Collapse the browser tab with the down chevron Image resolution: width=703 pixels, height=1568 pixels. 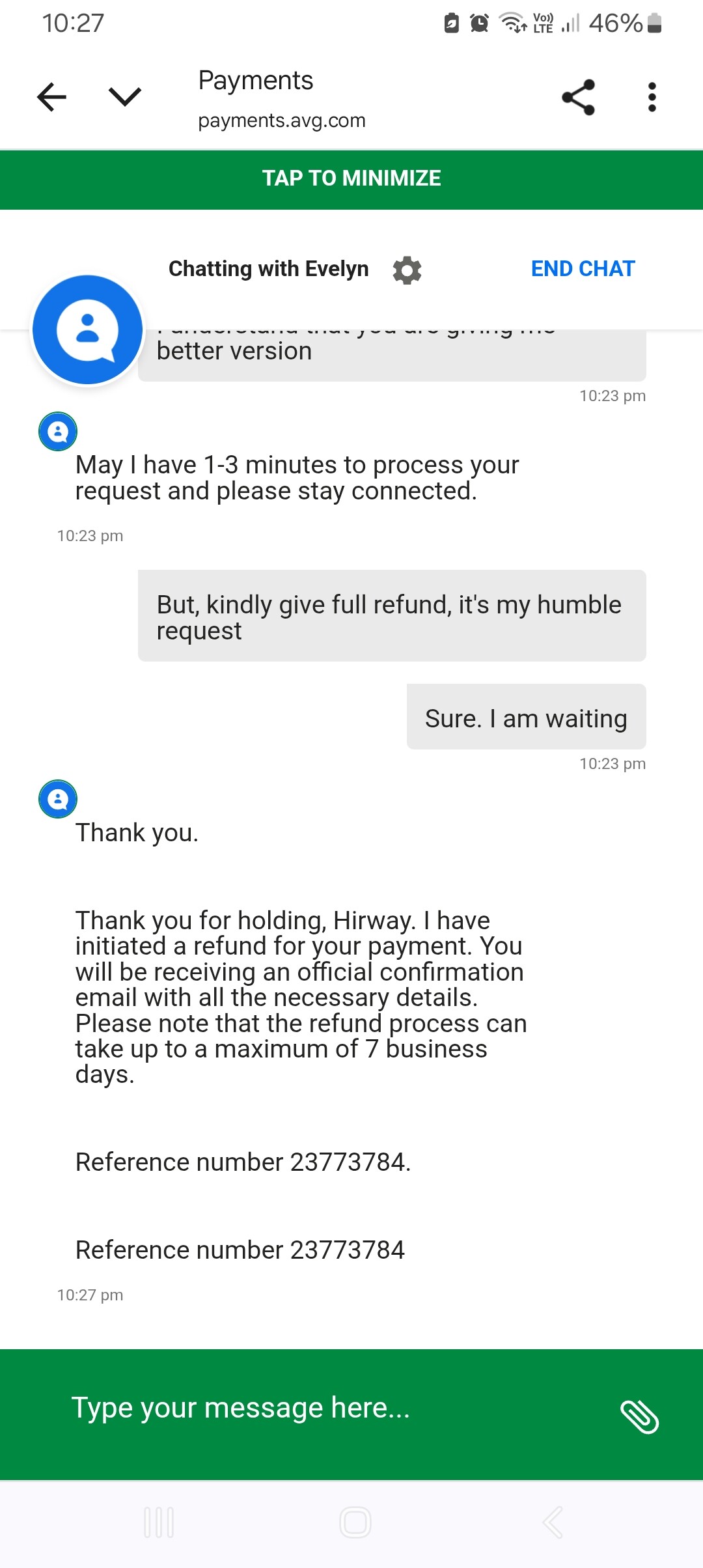pos(124,97)
